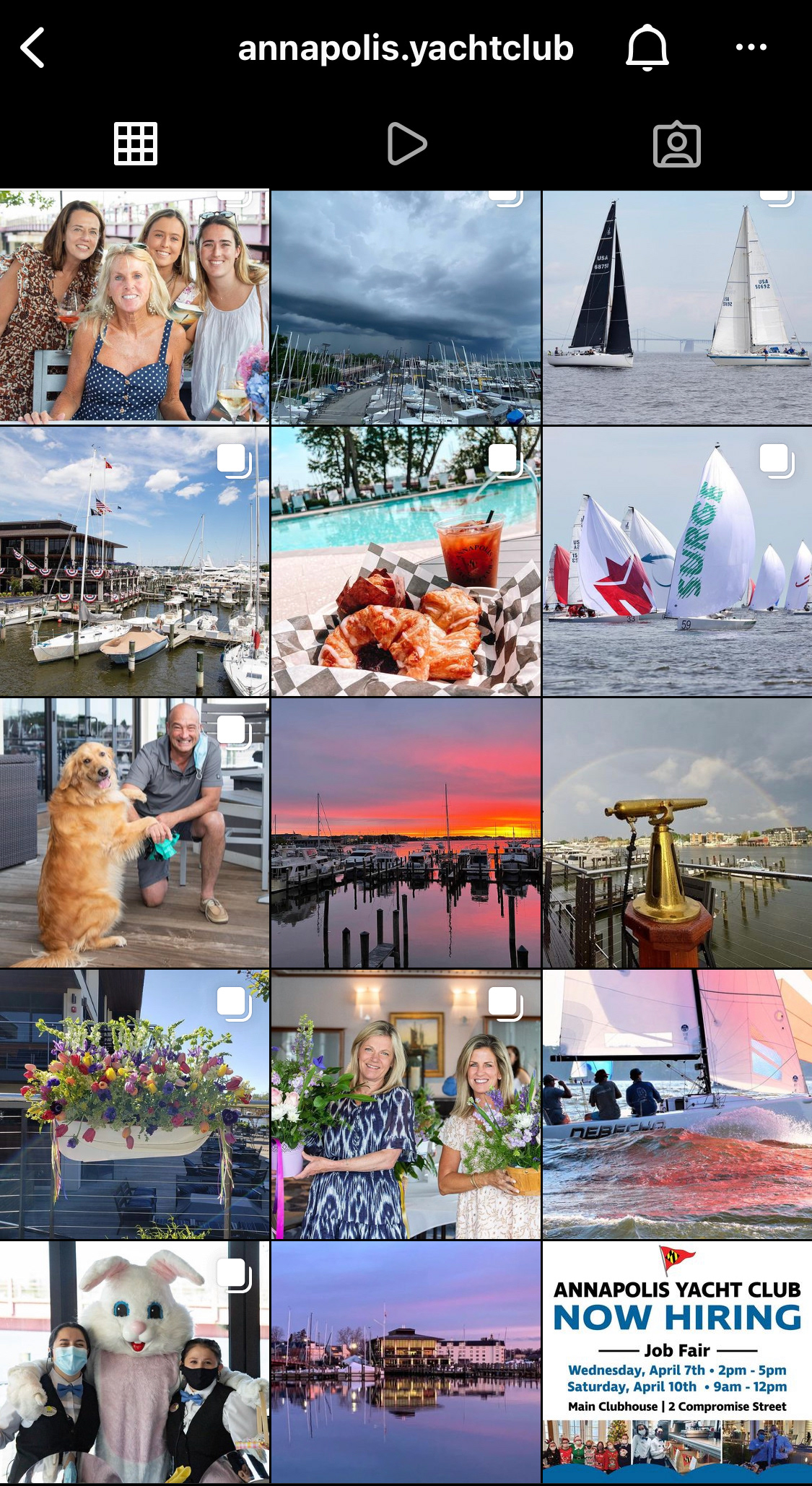Open the three-dot overflow menu
812x1486 pixels.
[x=751, y=48]
